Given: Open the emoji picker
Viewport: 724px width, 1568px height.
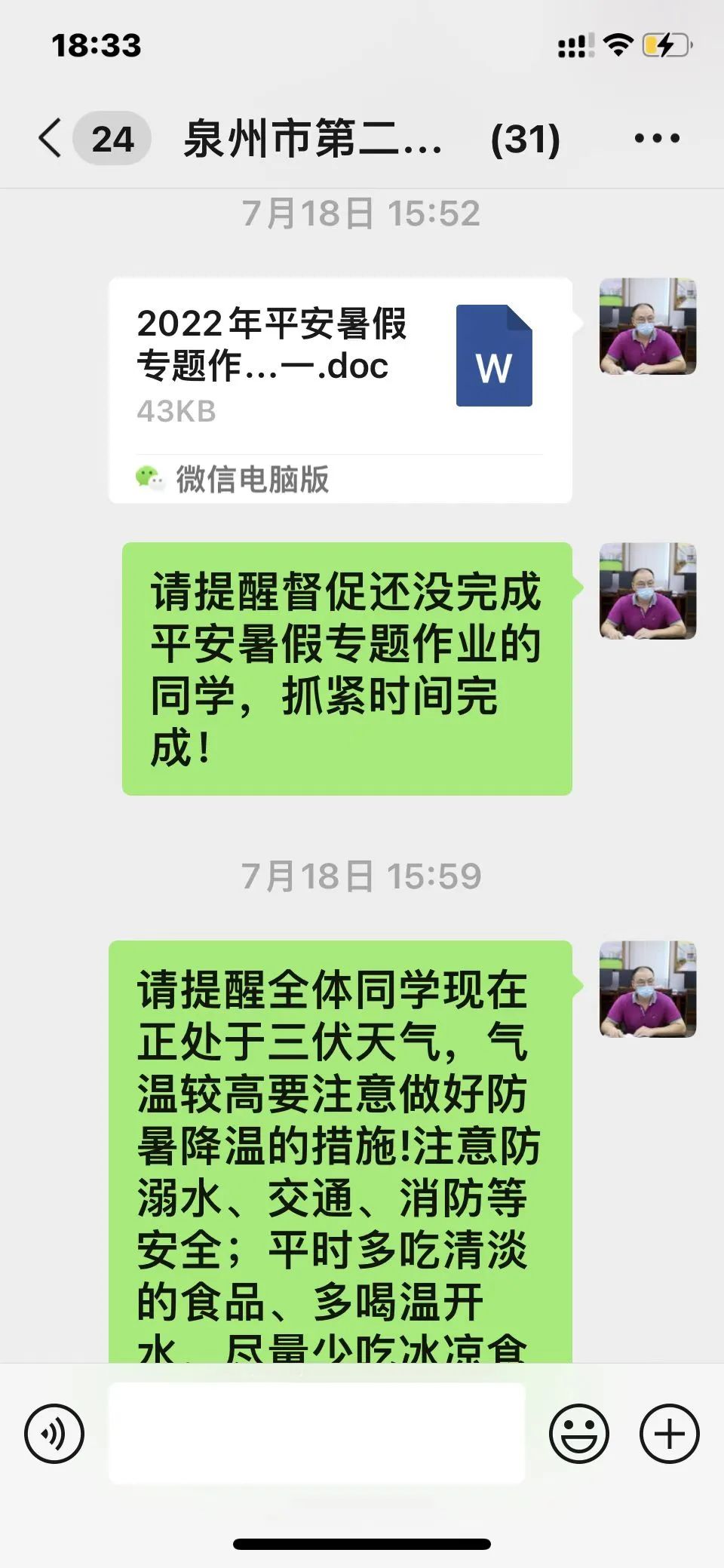Looking at the screenshot, I should (x=578, y=1433).
